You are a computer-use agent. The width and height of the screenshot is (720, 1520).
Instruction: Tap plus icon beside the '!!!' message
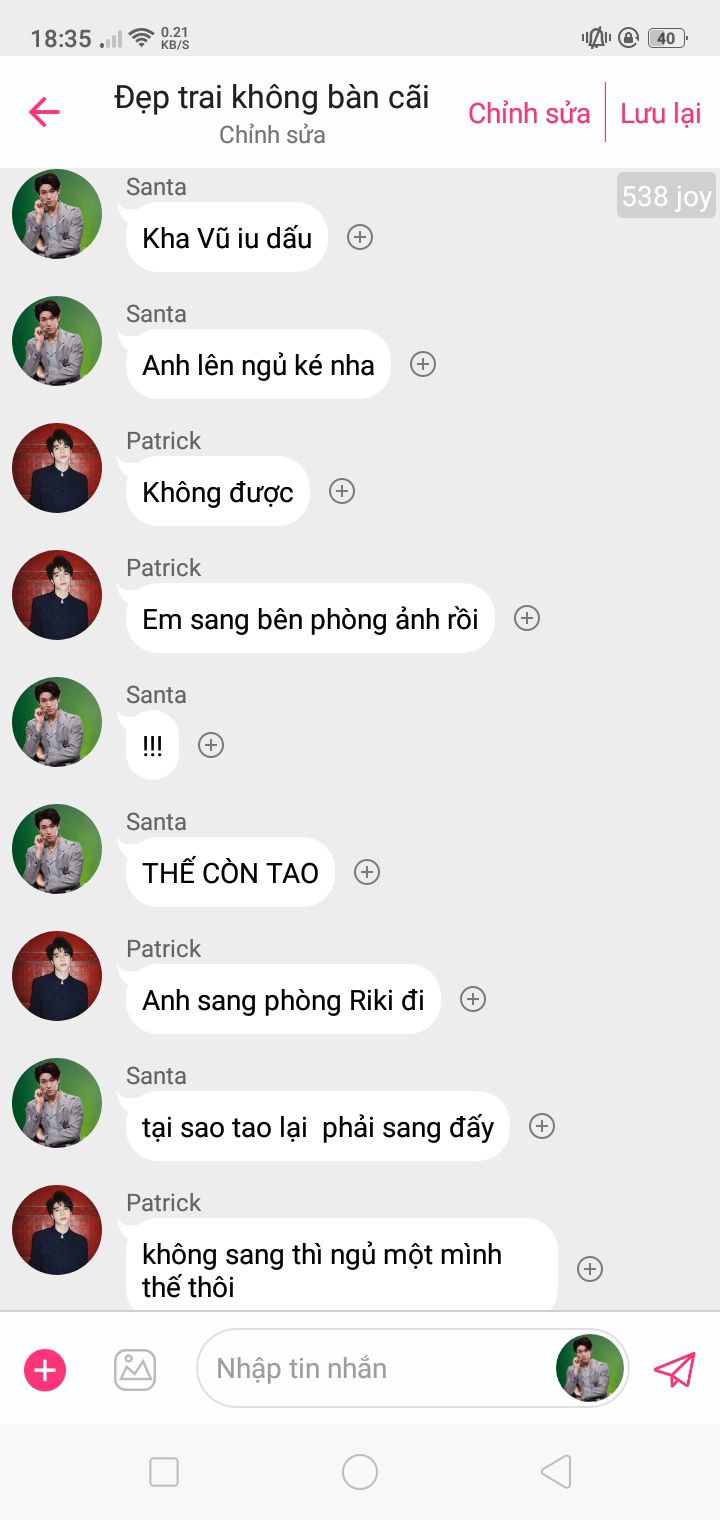(x=211, y=745)
